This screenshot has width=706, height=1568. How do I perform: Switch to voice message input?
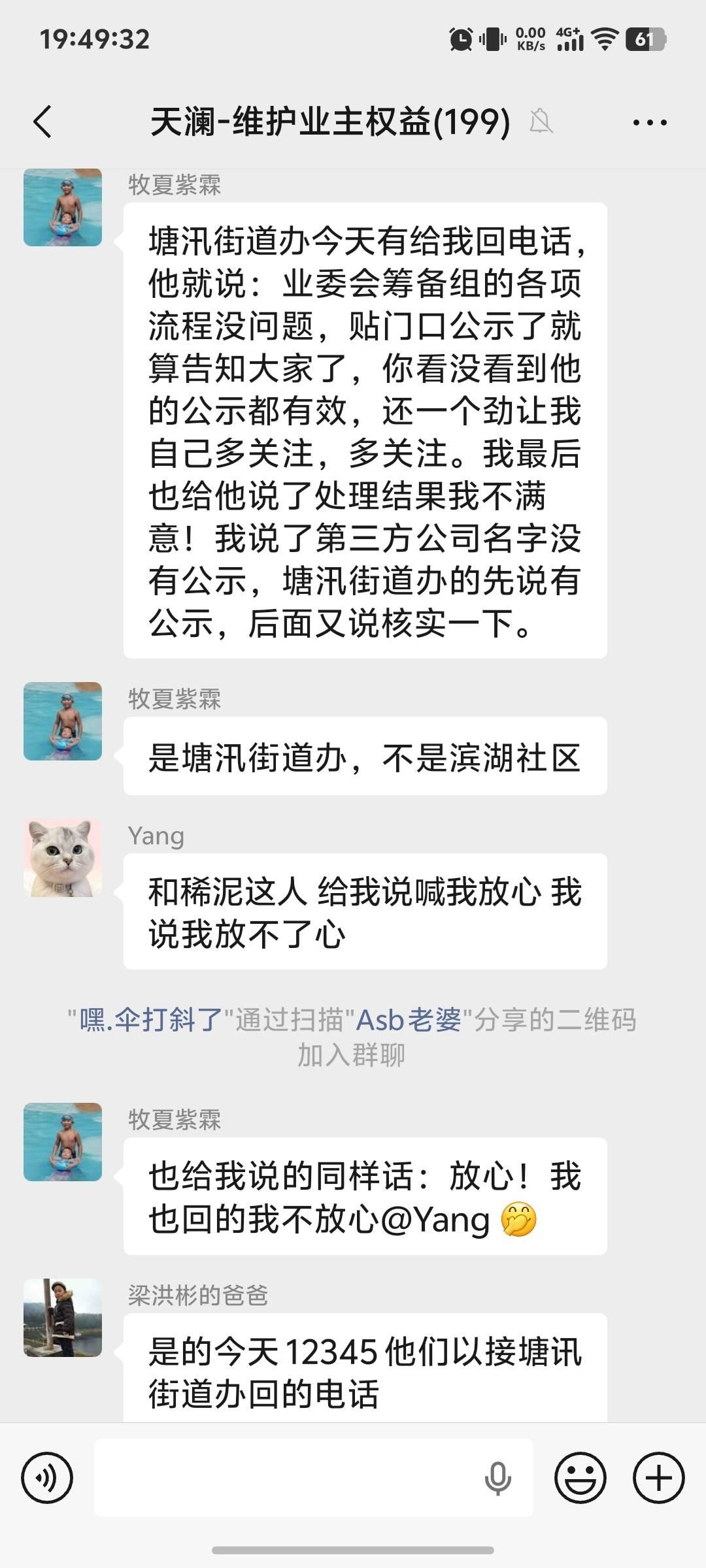pos(47,1477)
